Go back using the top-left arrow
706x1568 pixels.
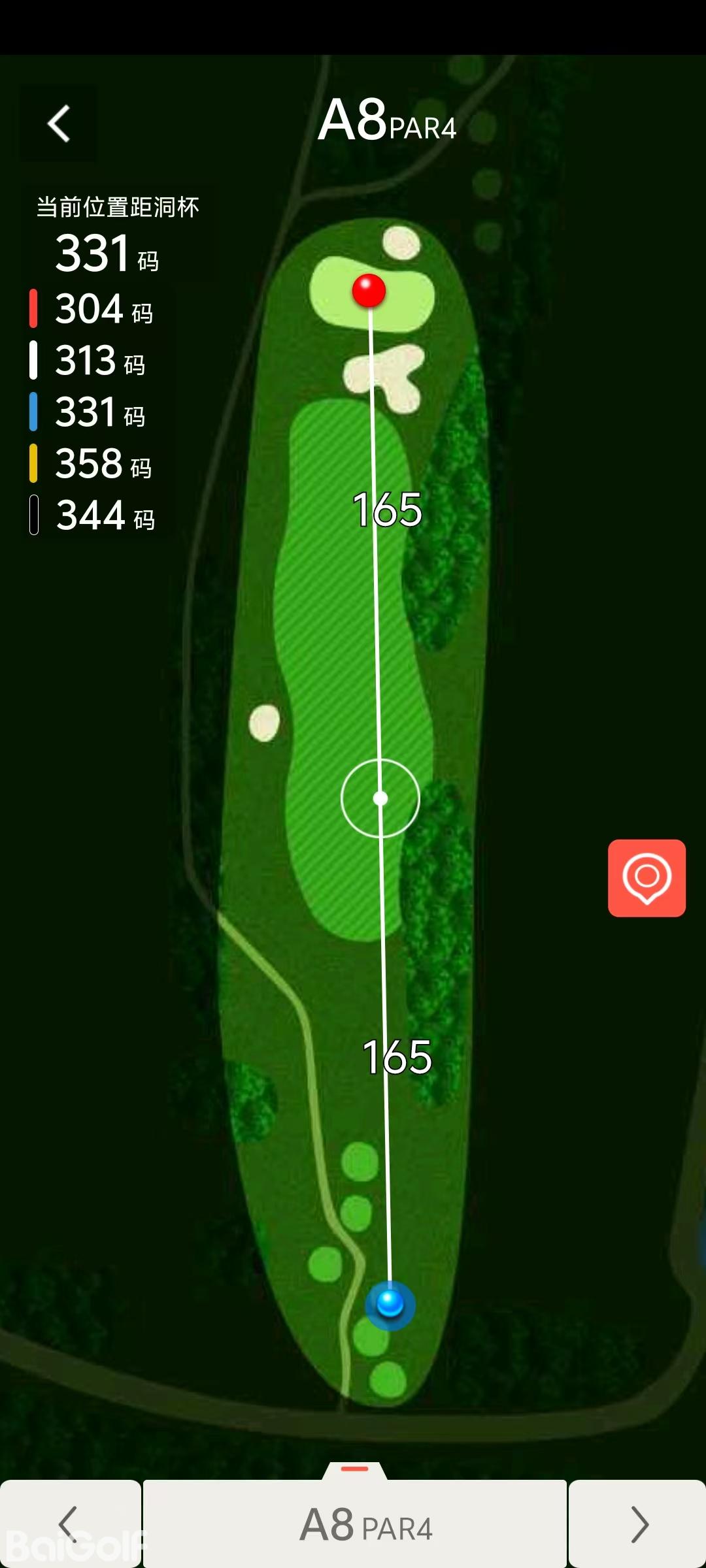click(59, 123)
